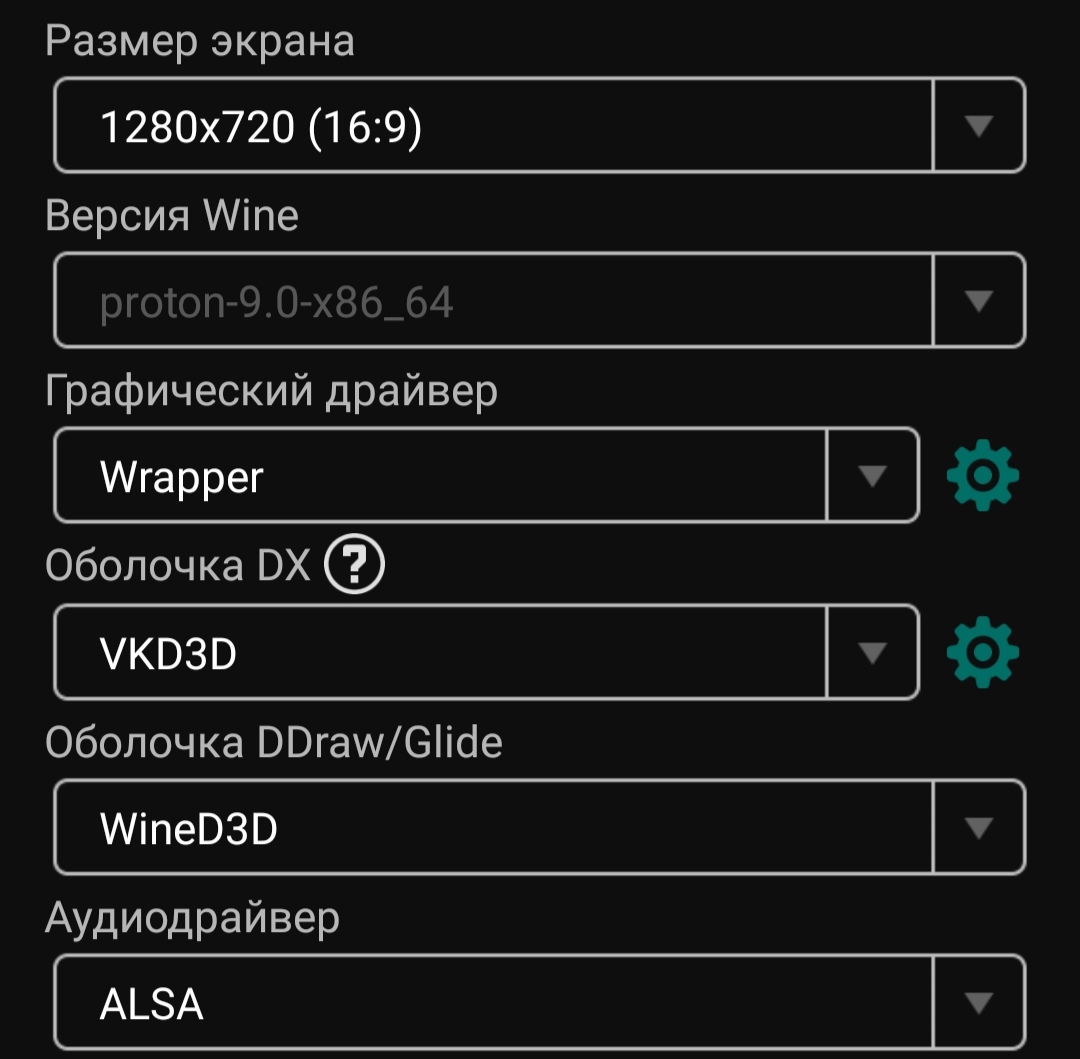Expand the Wine version dropdown
This screenshot has height=1059, width=1080.
click(x=540, y=301)
